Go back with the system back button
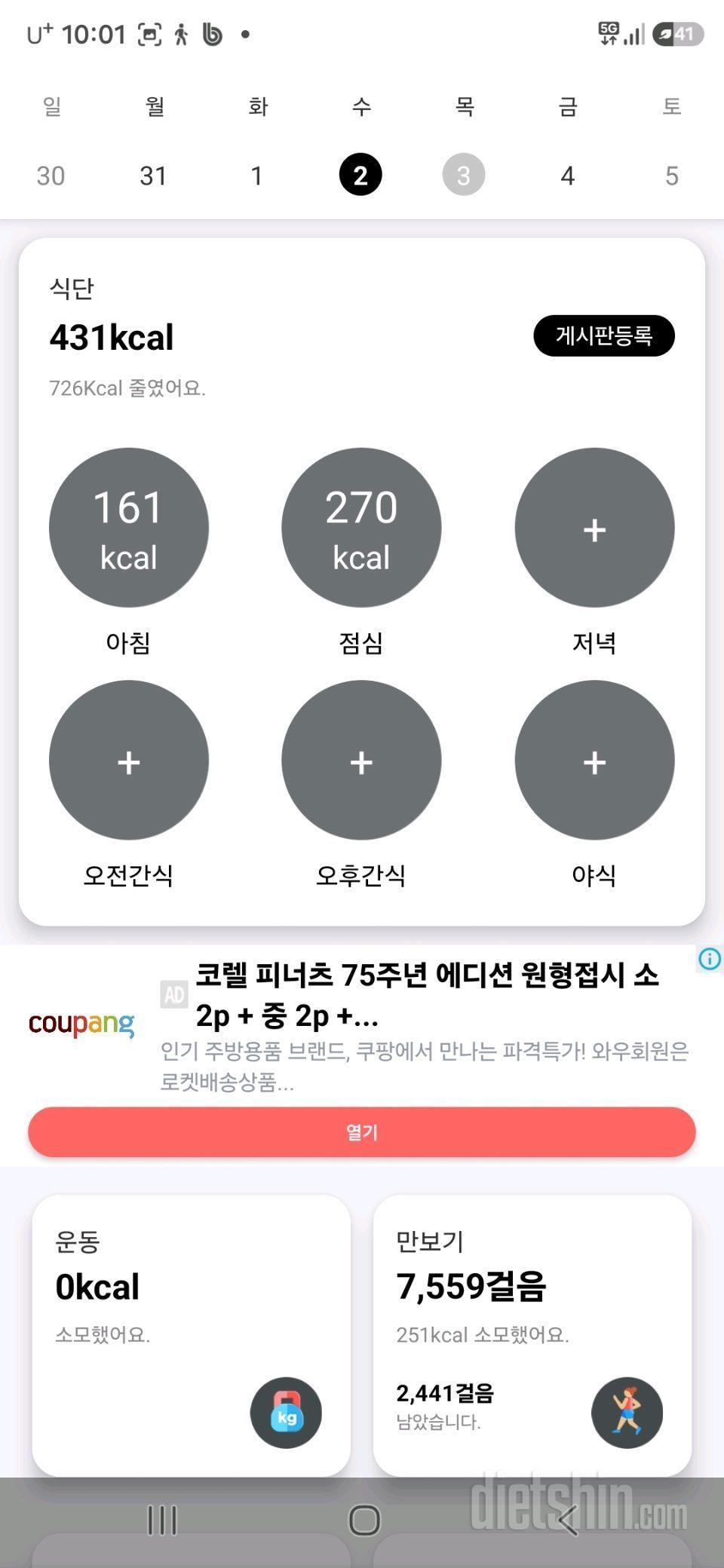724x1568 pixels. tap(569, 1520)
